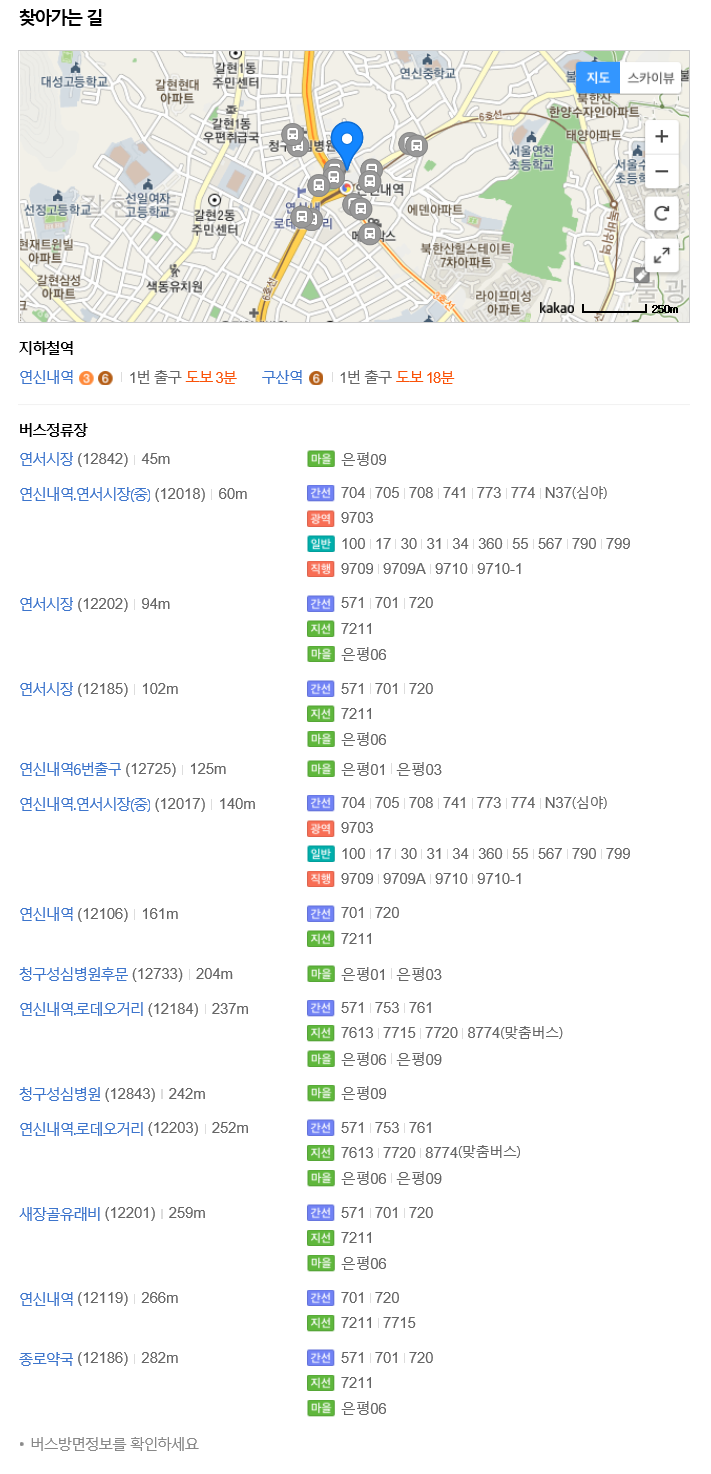Open 종로약국 (12186) bus stop
This screenshot has width=711, height=1474.
(47, 1357)
